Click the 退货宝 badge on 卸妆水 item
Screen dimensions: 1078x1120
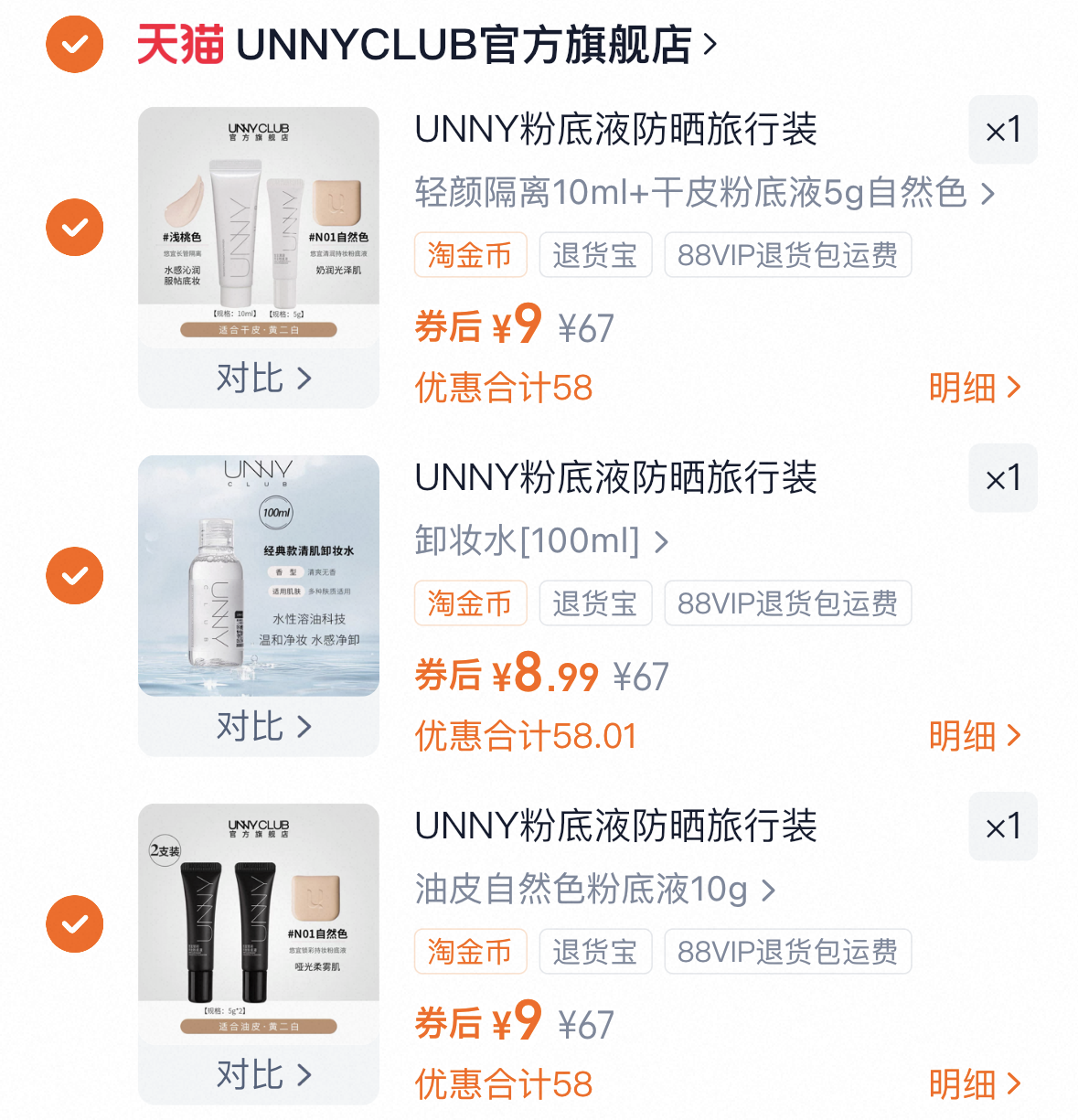point(595,603)
